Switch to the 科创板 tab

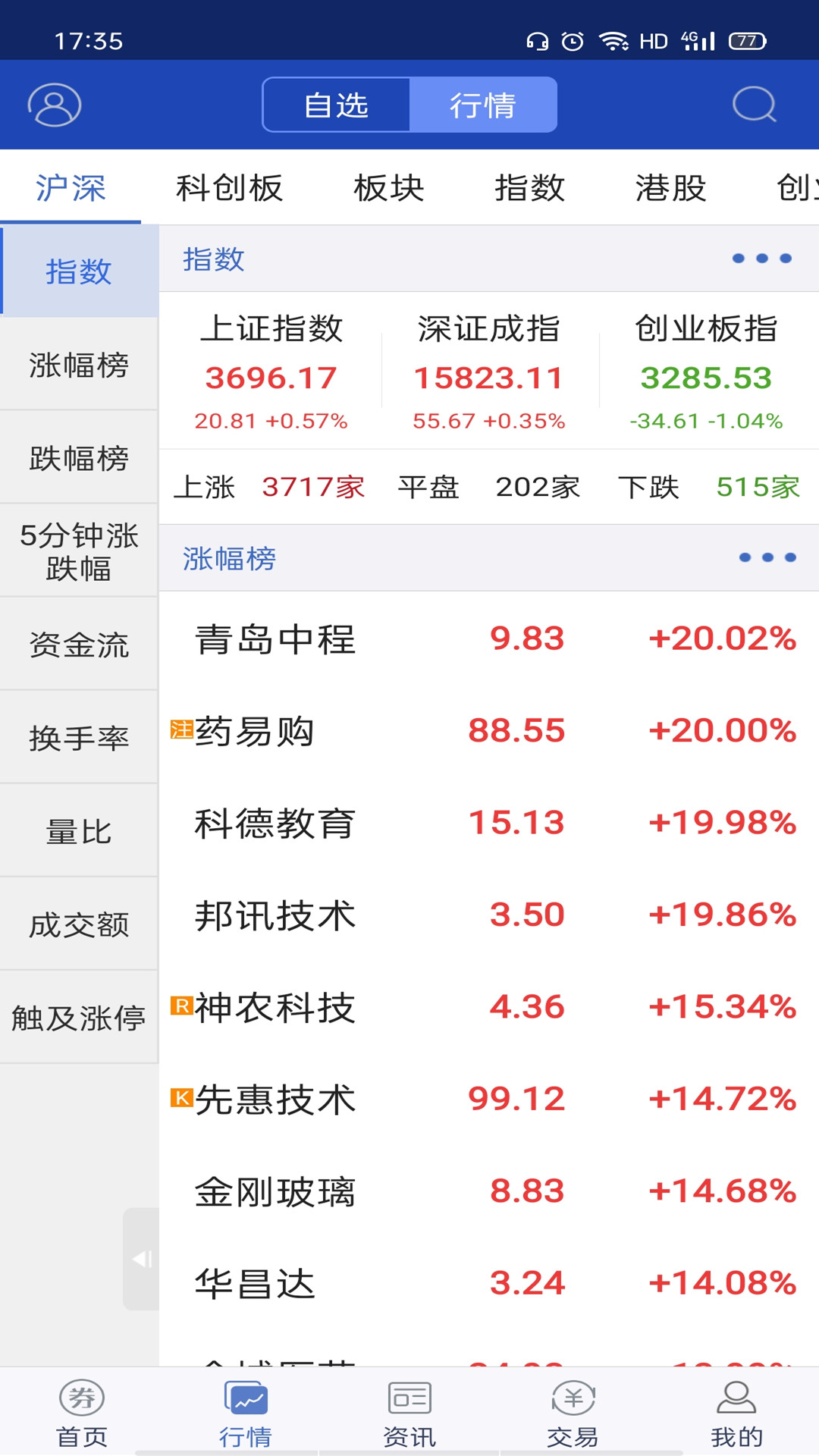[229, 188]
